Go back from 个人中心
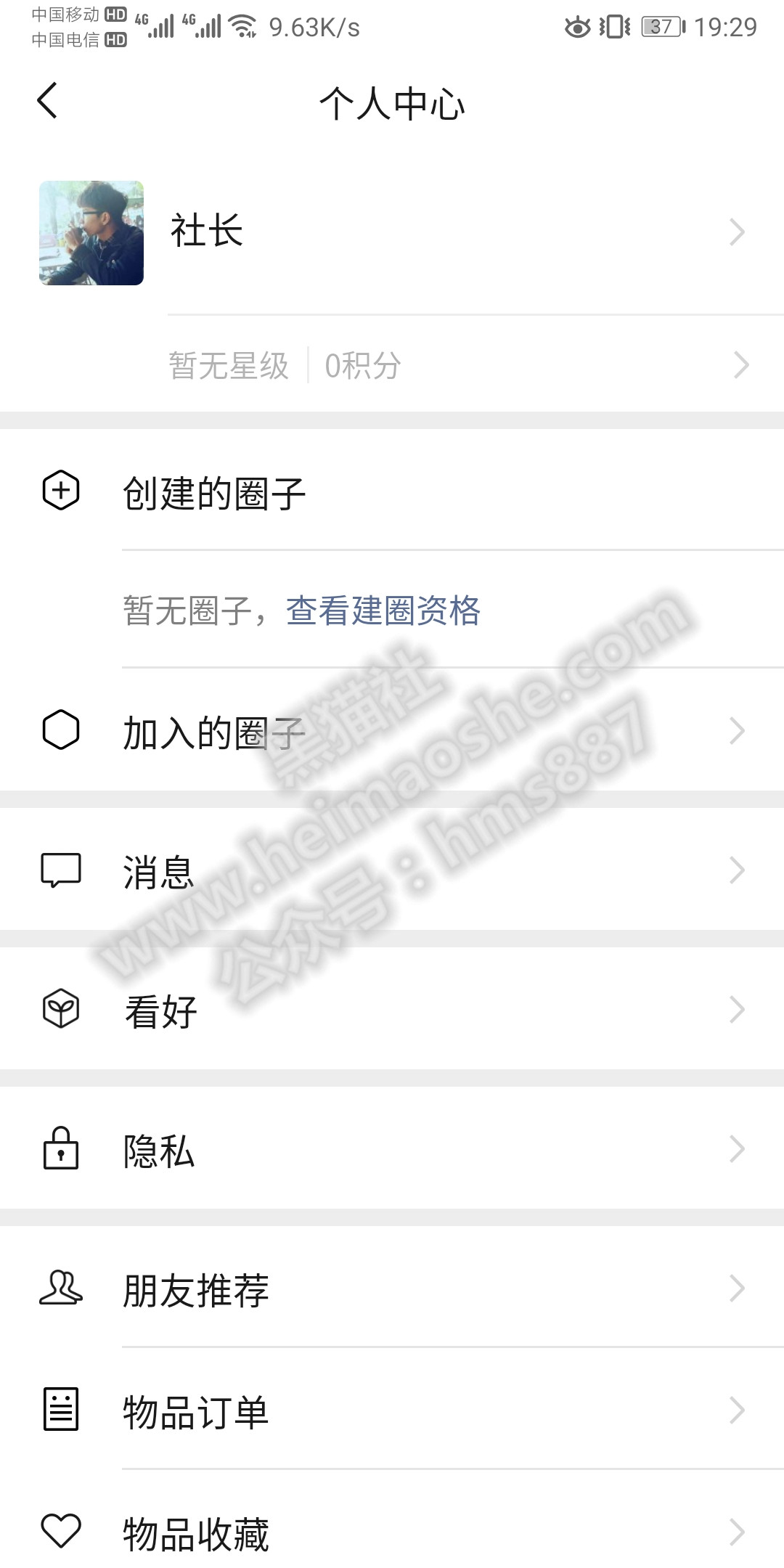Screen dimensions: 784x1568 (48, 101)
